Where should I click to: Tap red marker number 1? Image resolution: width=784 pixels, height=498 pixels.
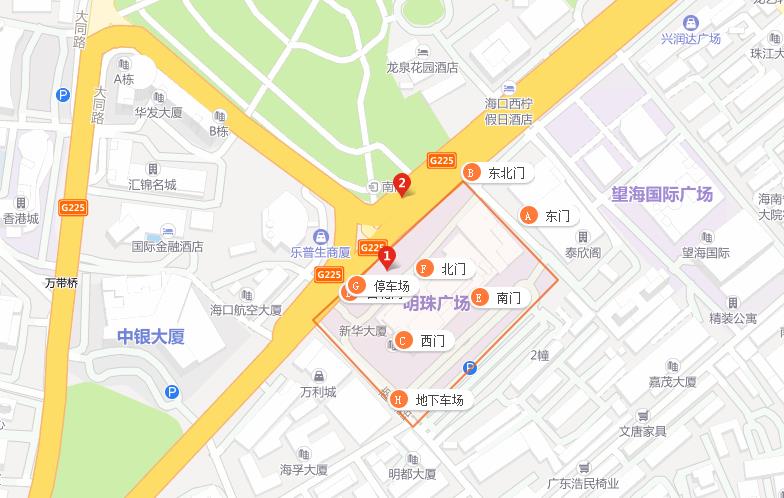(x=387, y=257)
